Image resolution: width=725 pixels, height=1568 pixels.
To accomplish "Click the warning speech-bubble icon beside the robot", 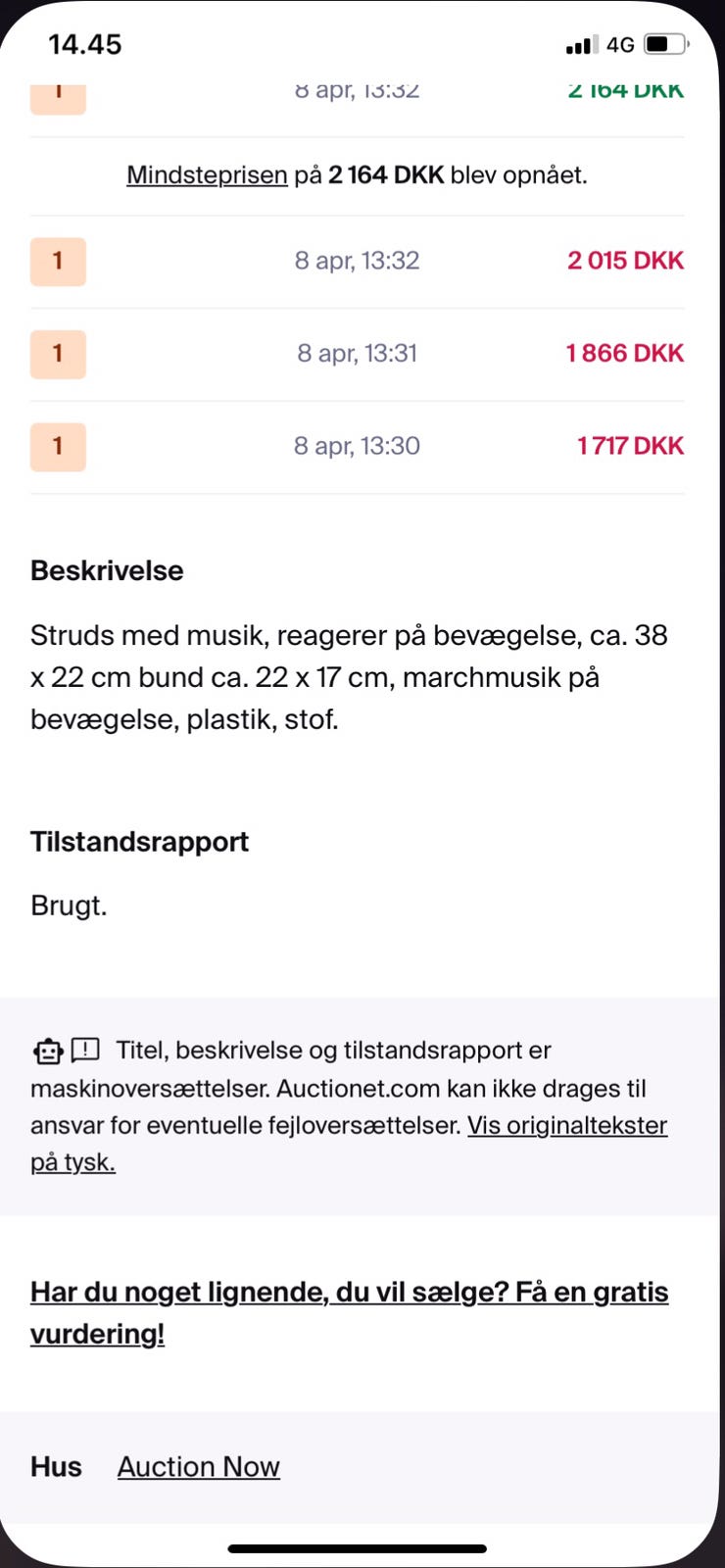I will coord(85,1049).
